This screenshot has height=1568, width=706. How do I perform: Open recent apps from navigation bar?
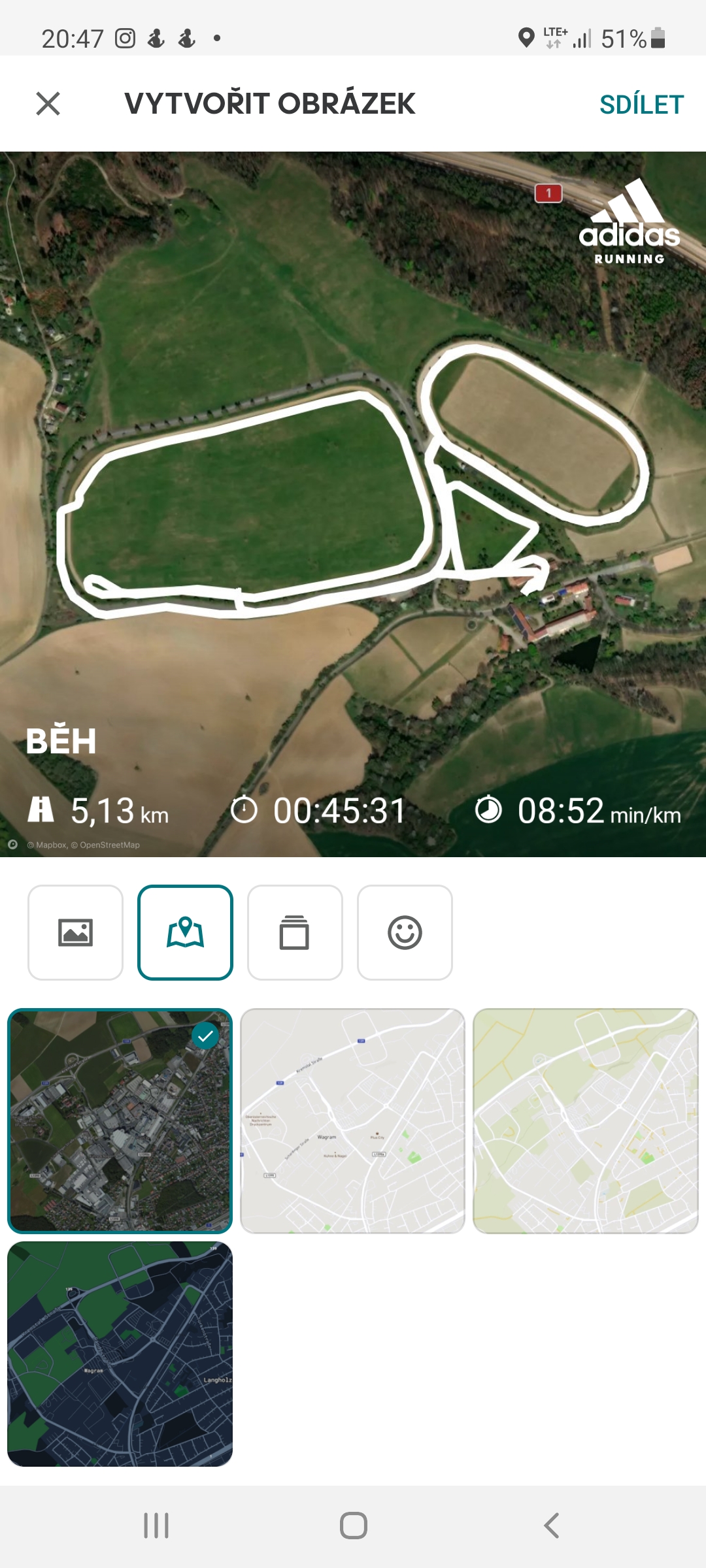pos(156,1526)
